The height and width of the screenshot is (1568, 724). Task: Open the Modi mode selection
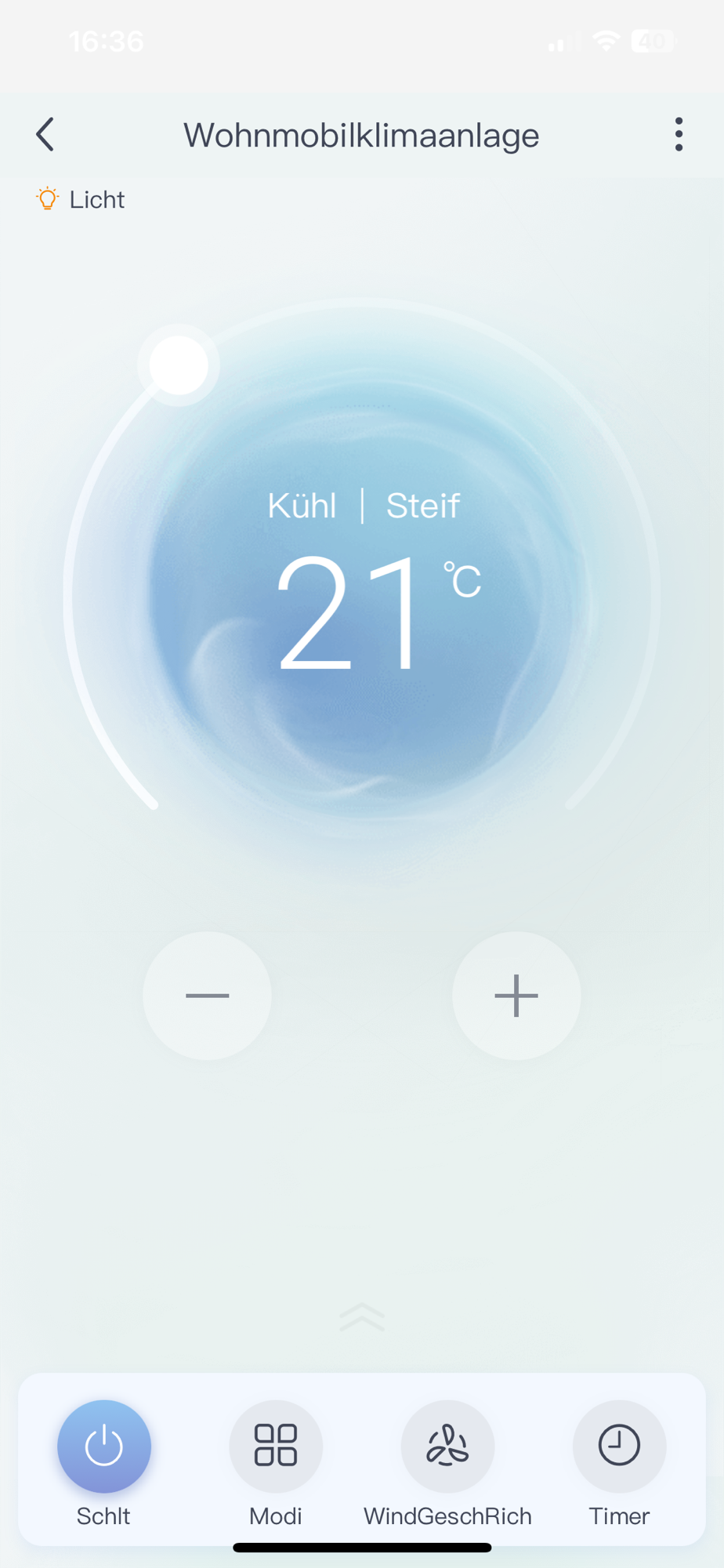[276, 1446]
